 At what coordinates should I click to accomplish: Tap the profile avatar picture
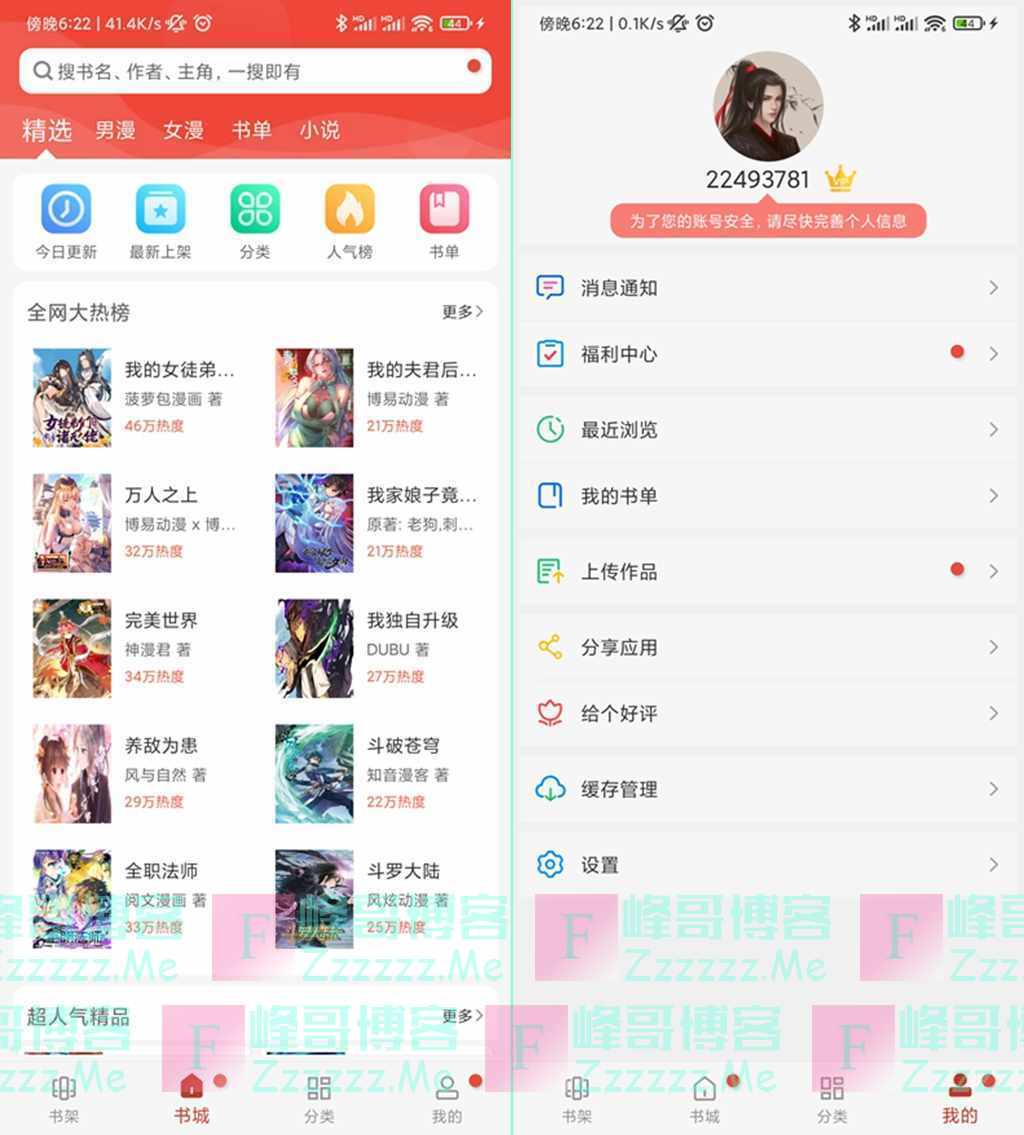pyautogui.click(x=767, y=106)
